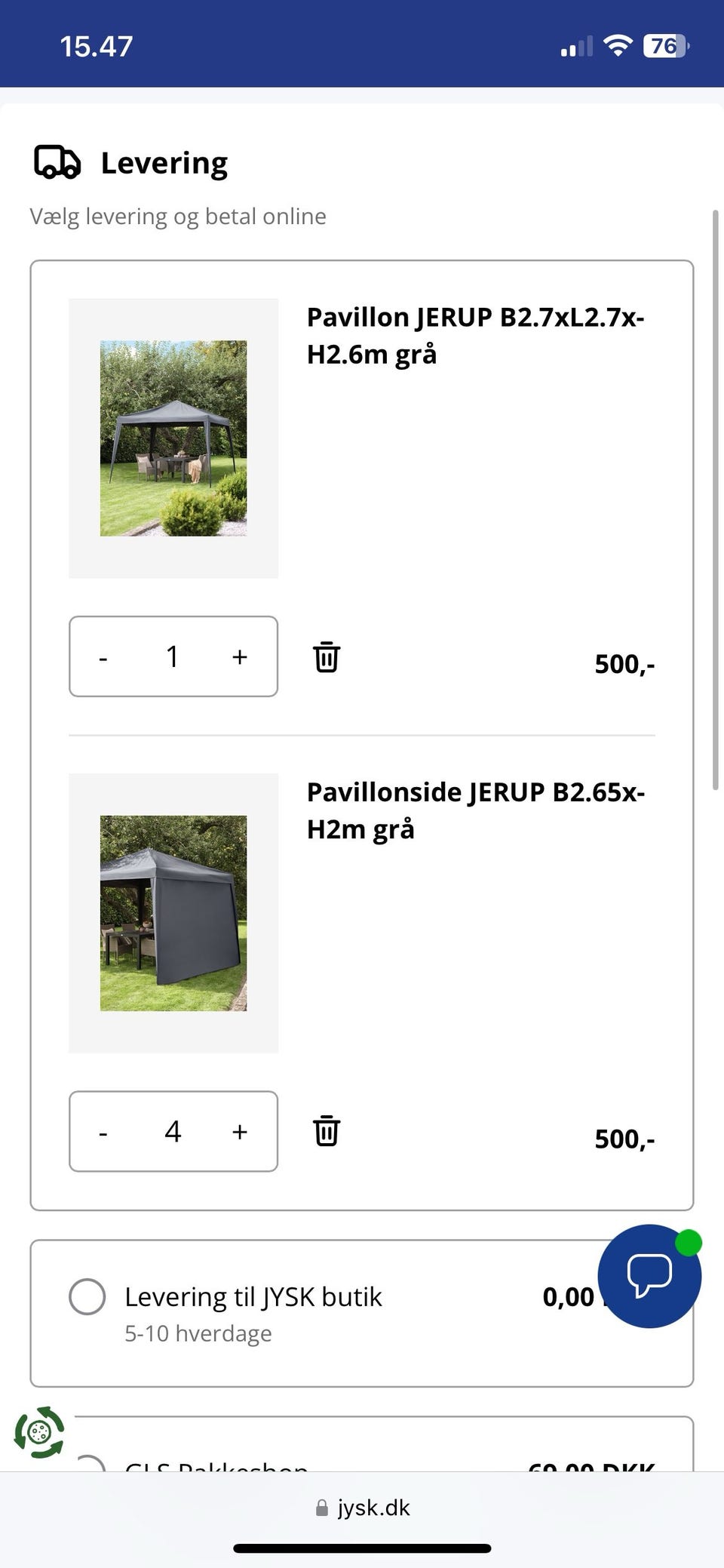The width and height of the screenshot is (724, 1568).
Task: Click the battery indicator showing 76
Action: point(666,45)
